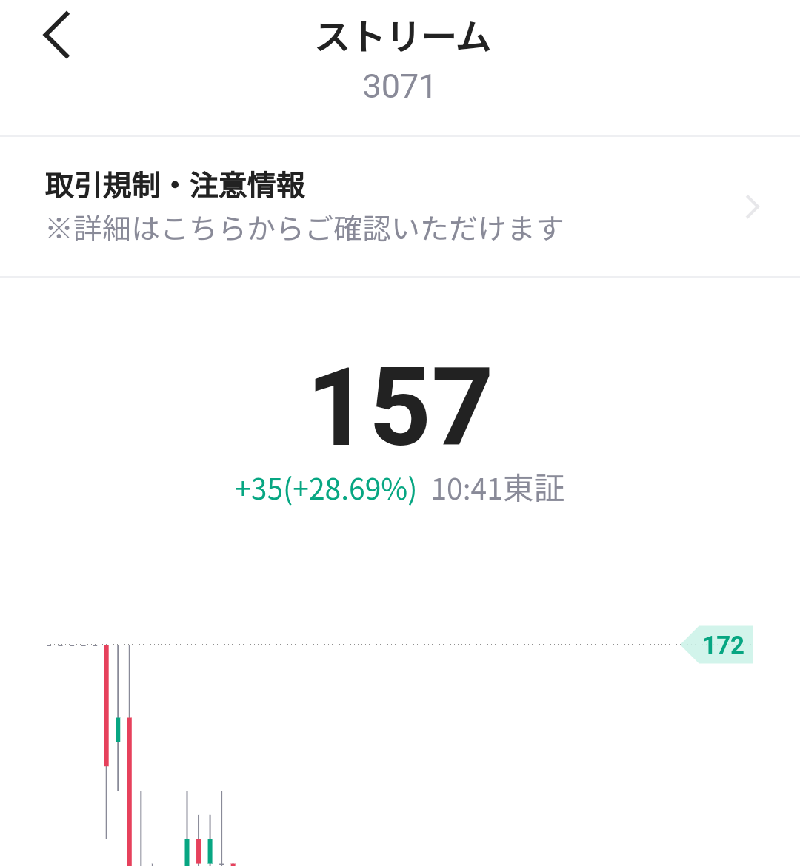The image size is (800, 866).
Task: Go back using the top-left arrow
Action: [57, 38]
